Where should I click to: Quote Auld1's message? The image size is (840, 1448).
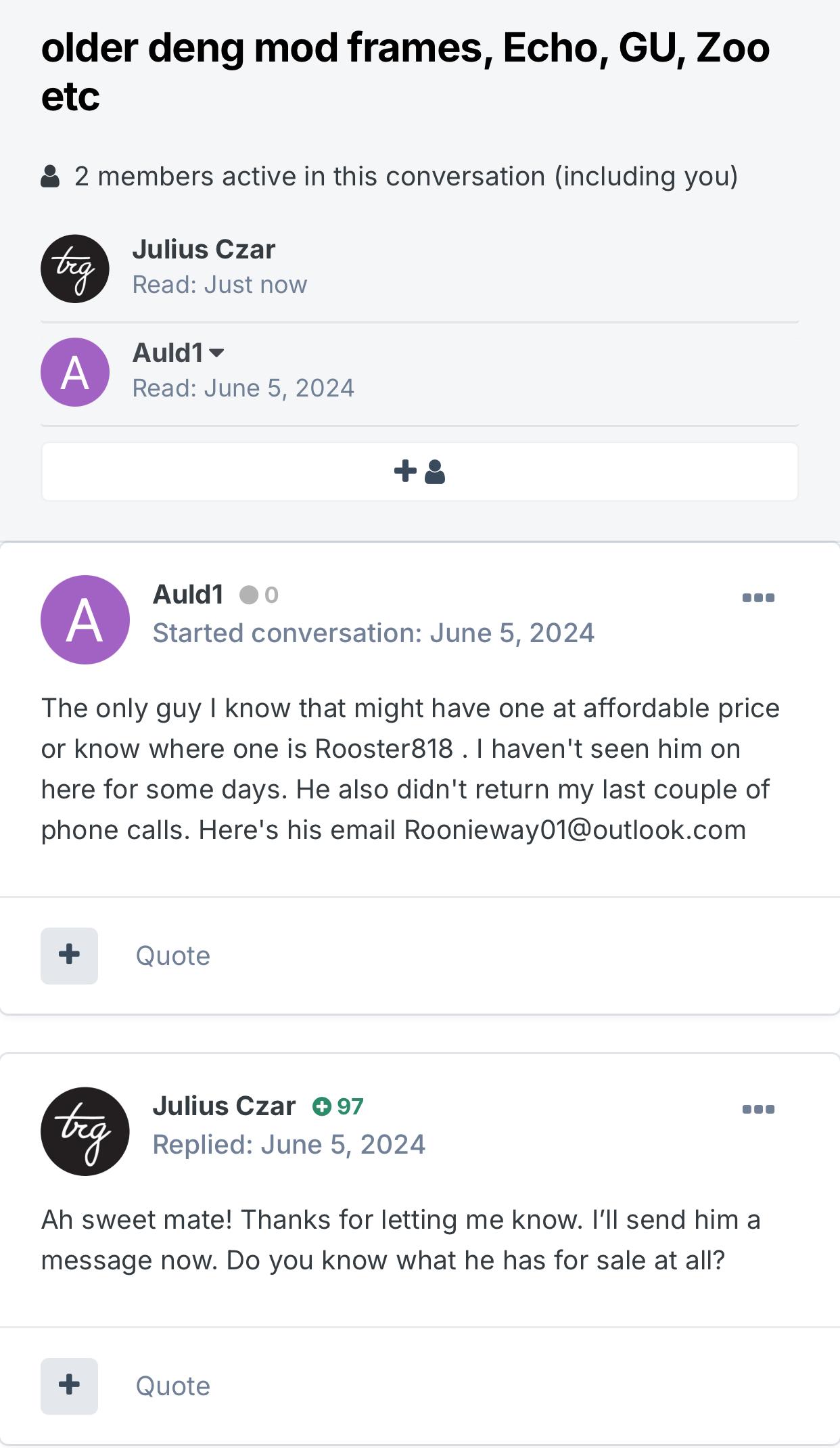click(173, 955)
